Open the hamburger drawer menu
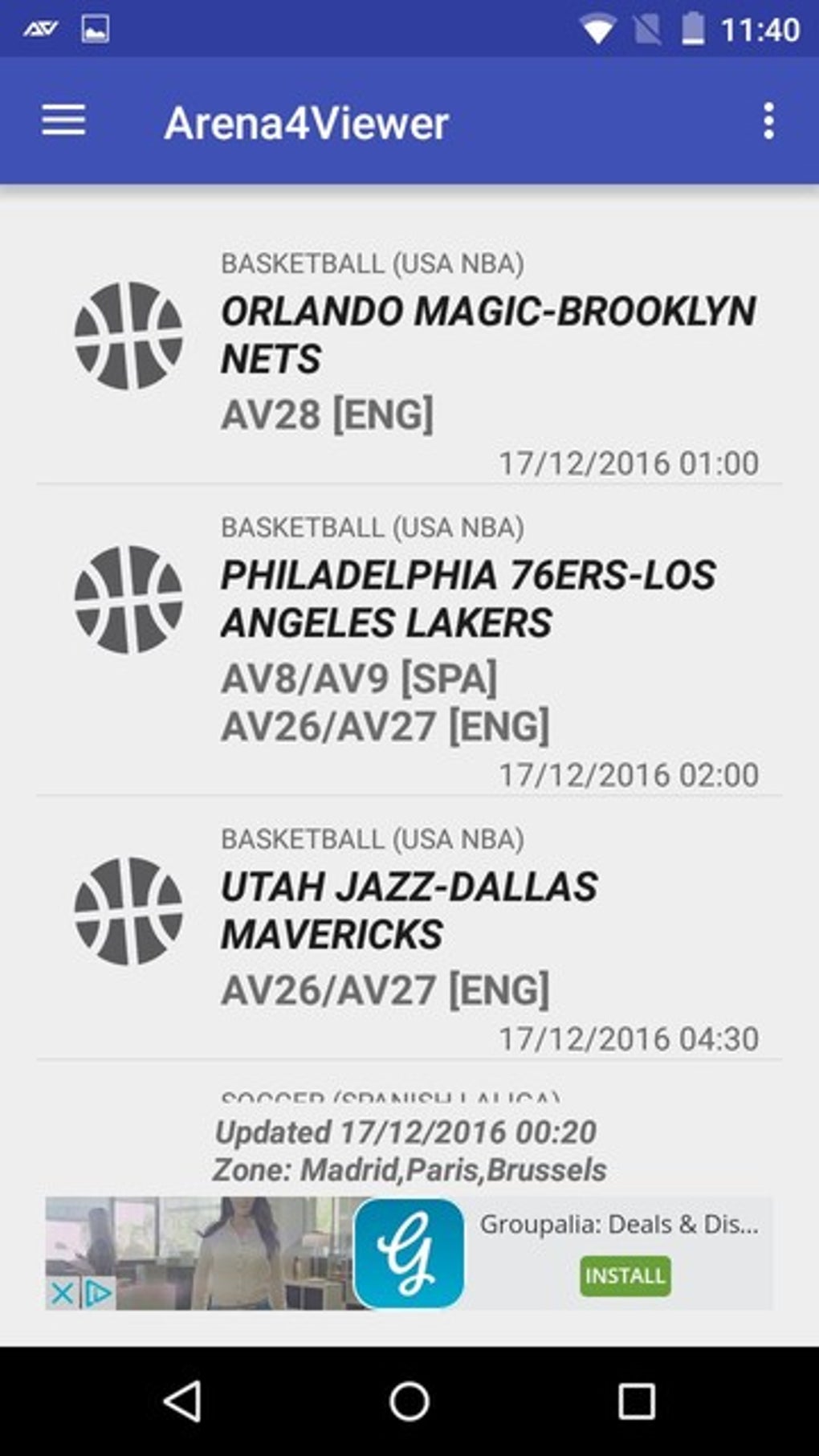Viewport: 819px width, 1456px height. tap(63, 121)
